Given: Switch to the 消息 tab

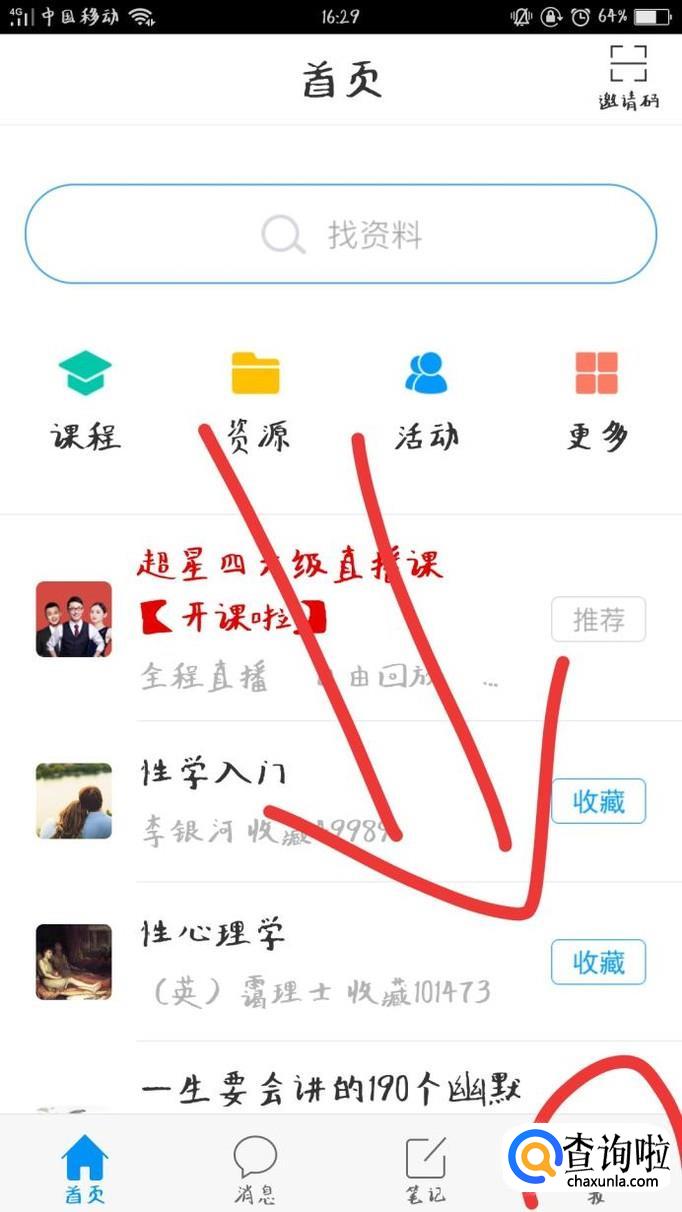Looking at the screenshot, I should (255, 1168).
